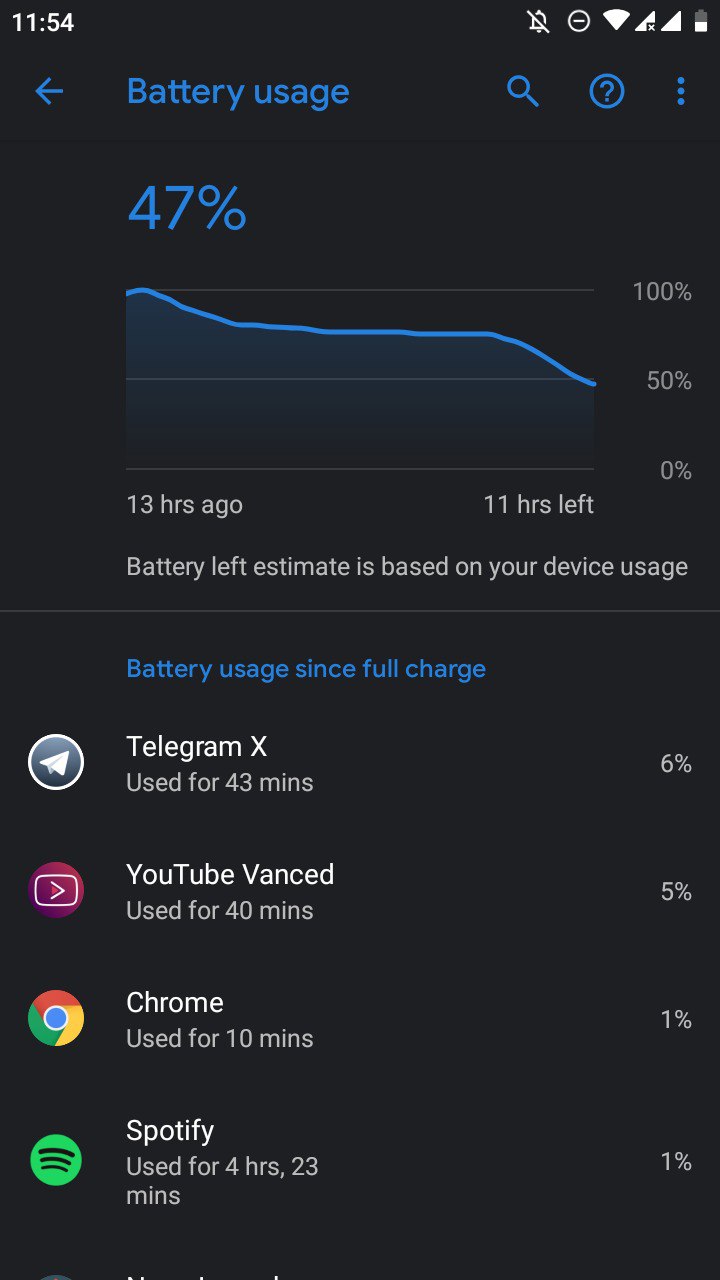Open Spotify battery usage details
This screenshot has height=1280, width=720.
pyautogui.click(x=360, y=1162)
